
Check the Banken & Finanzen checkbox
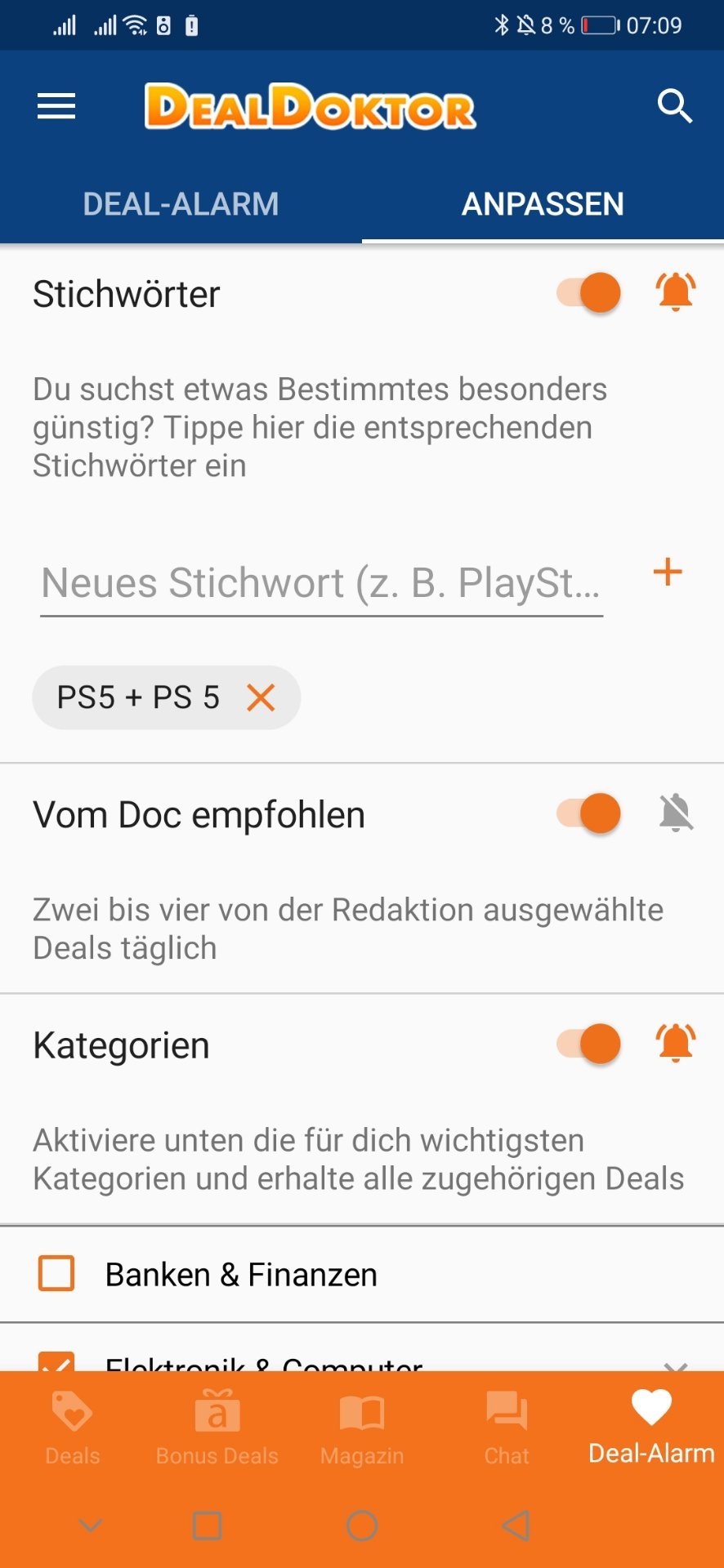pyautogui.click(x=56, y=1273)
